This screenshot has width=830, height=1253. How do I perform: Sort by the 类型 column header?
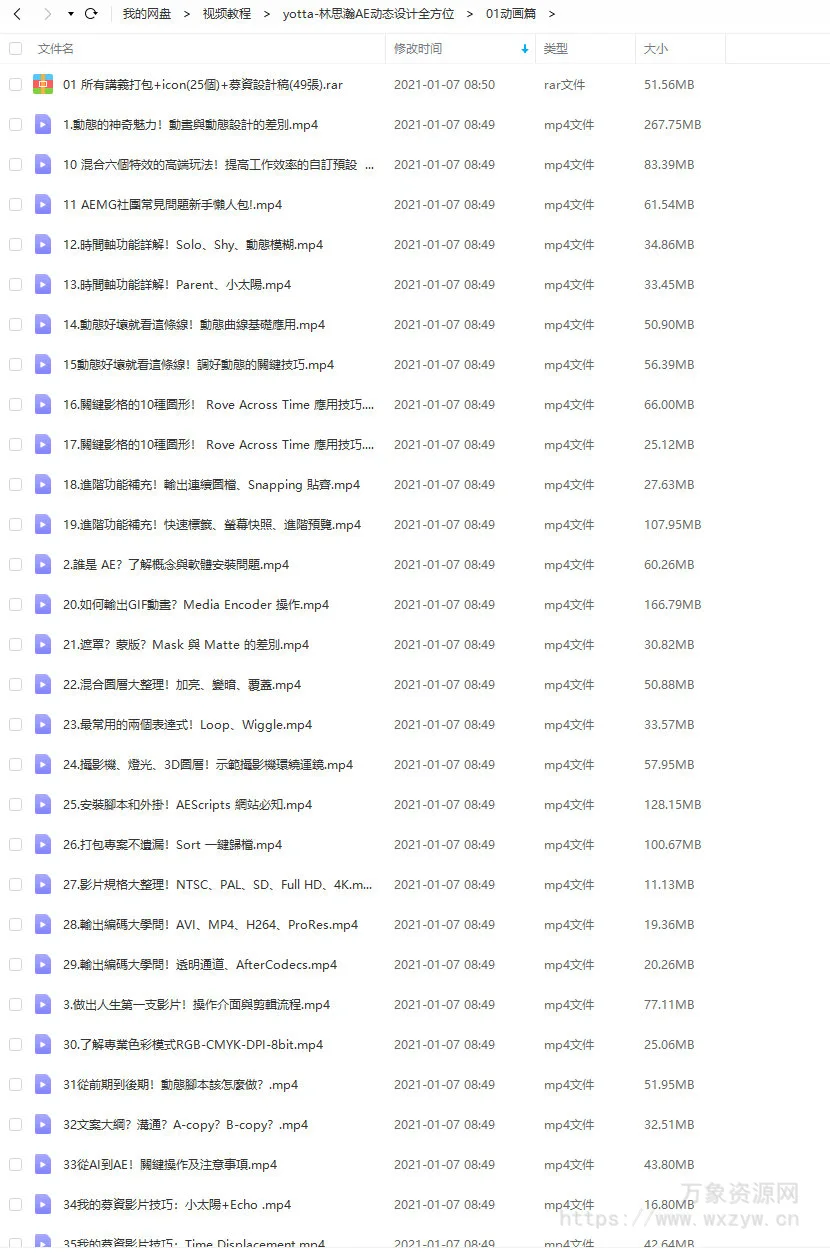pos(556,48)
